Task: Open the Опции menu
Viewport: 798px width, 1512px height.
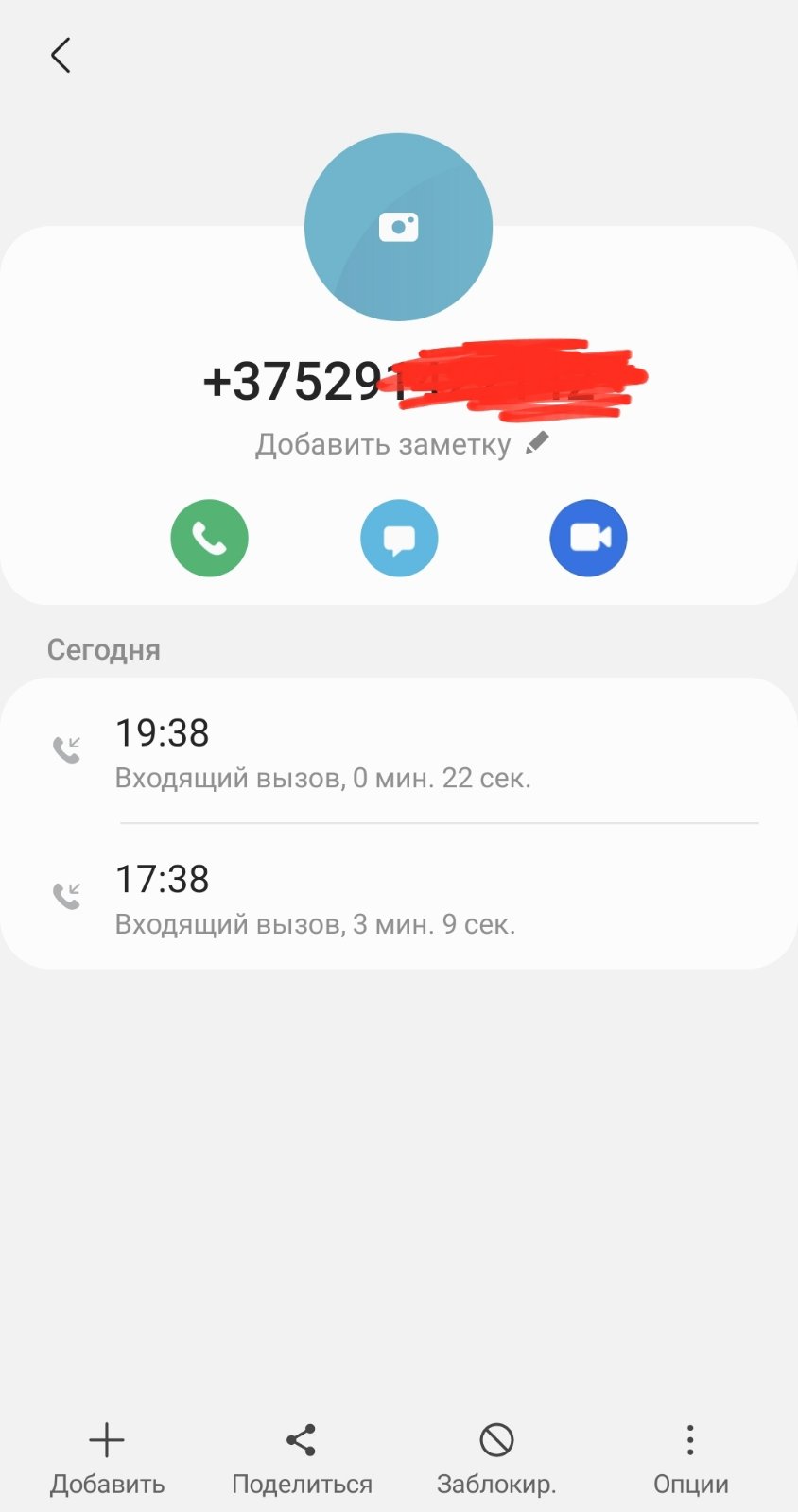Action: click(x=690, y=1458)
